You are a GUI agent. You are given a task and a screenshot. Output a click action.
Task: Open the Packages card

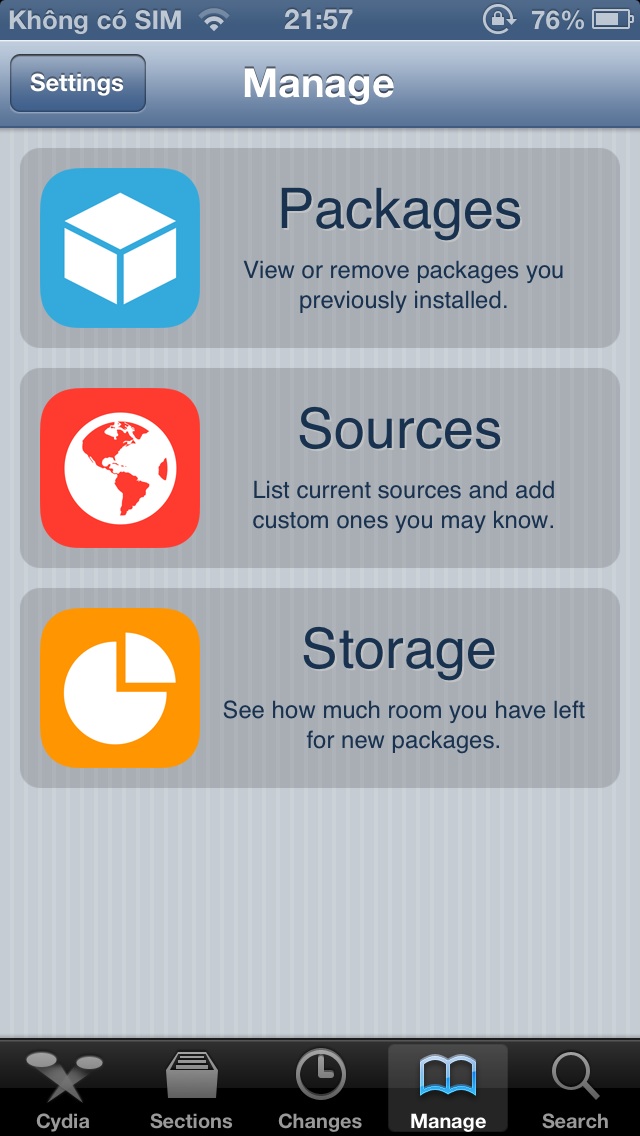click(x=320, y=248)
